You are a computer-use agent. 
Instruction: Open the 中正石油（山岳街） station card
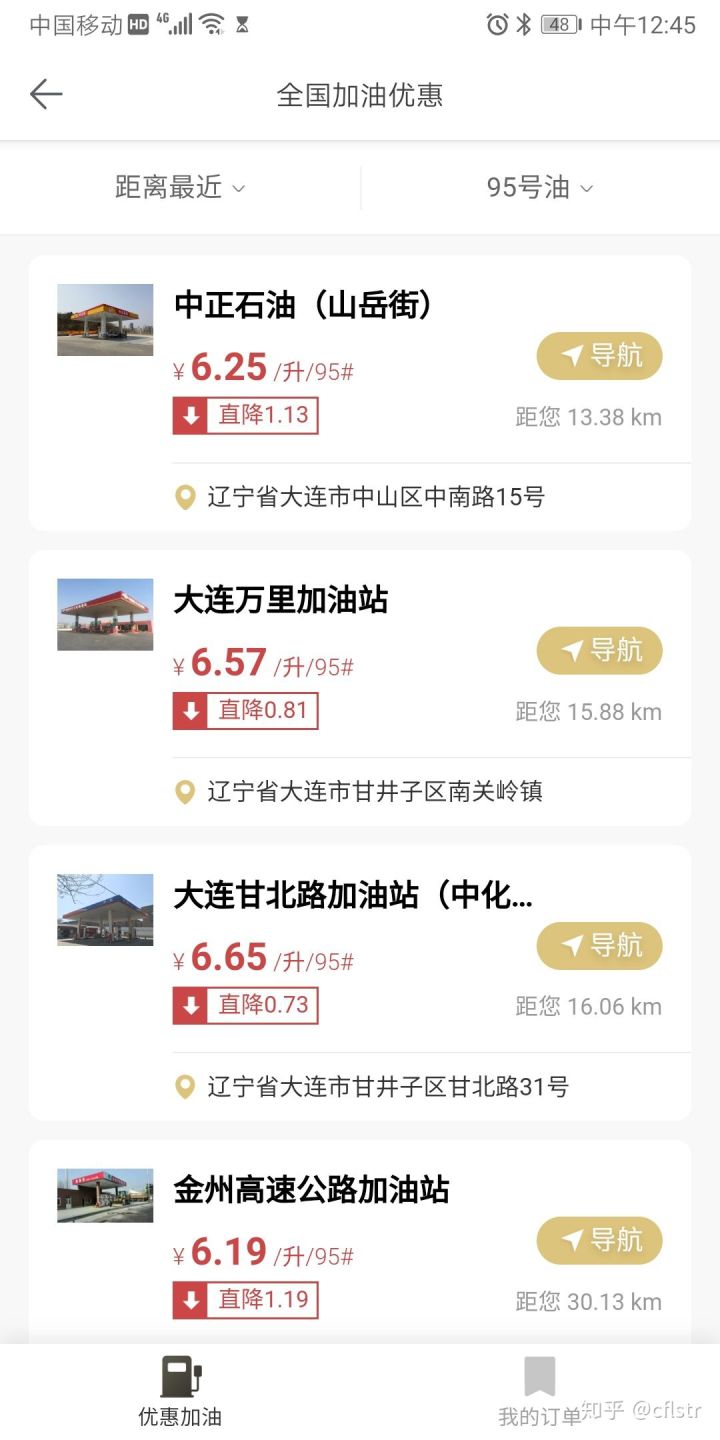tap(305, 305)
